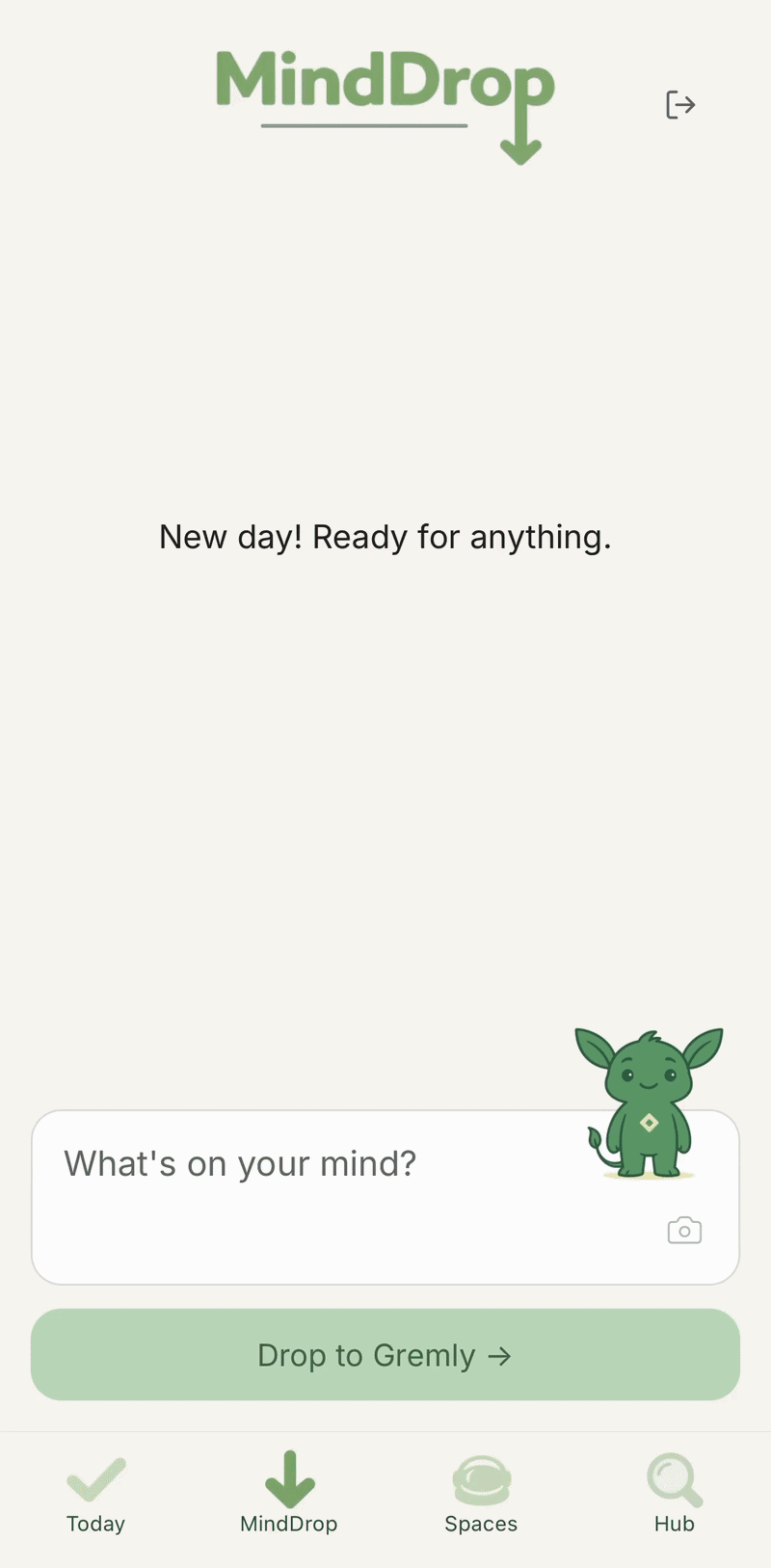The width and height of the screenshot is (771, 1568).
Task: Open the camera to attach a photo
Action: pos(684,1231)
